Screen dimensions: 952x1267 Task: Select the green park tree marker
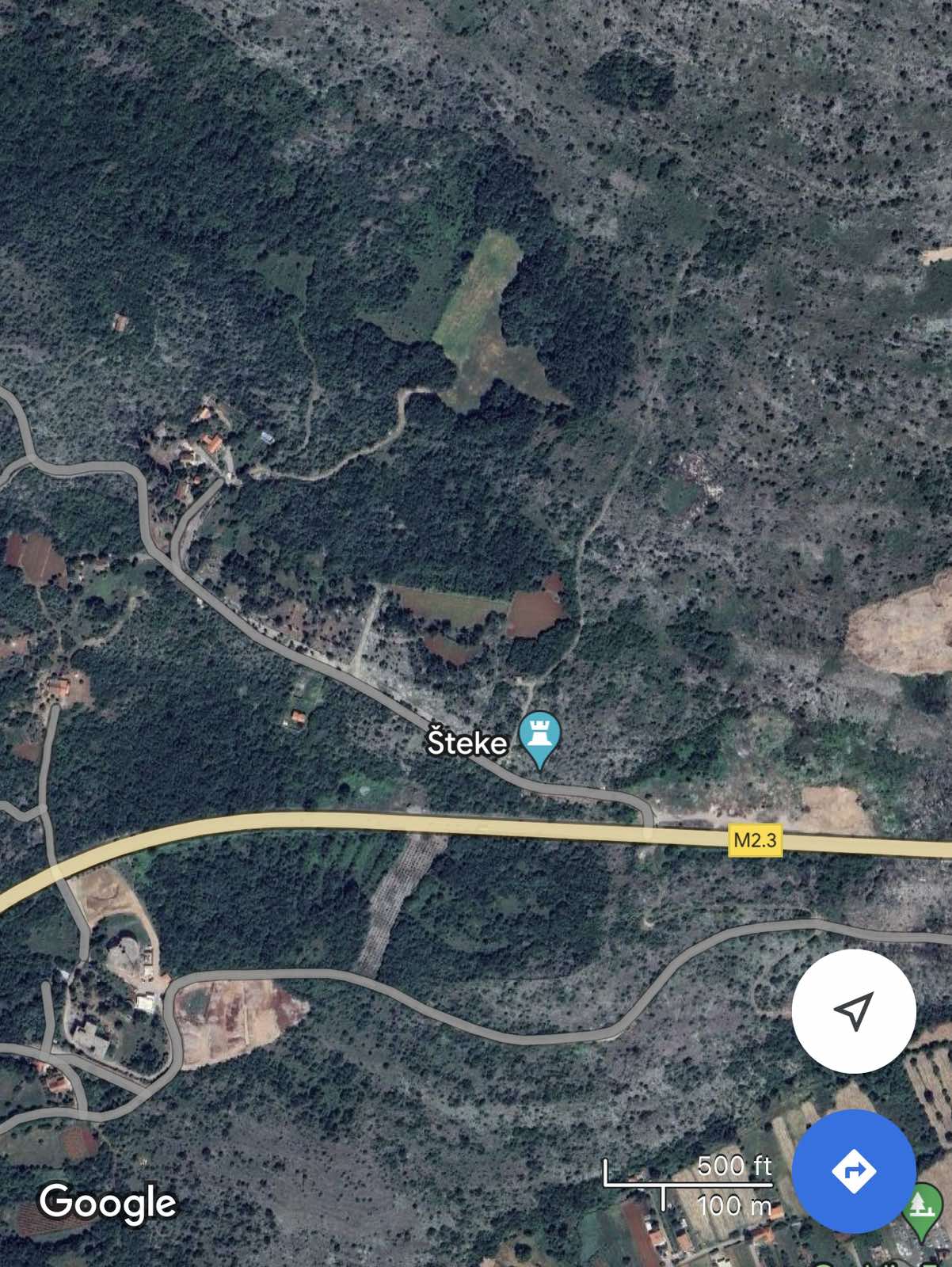[921, 1204]
